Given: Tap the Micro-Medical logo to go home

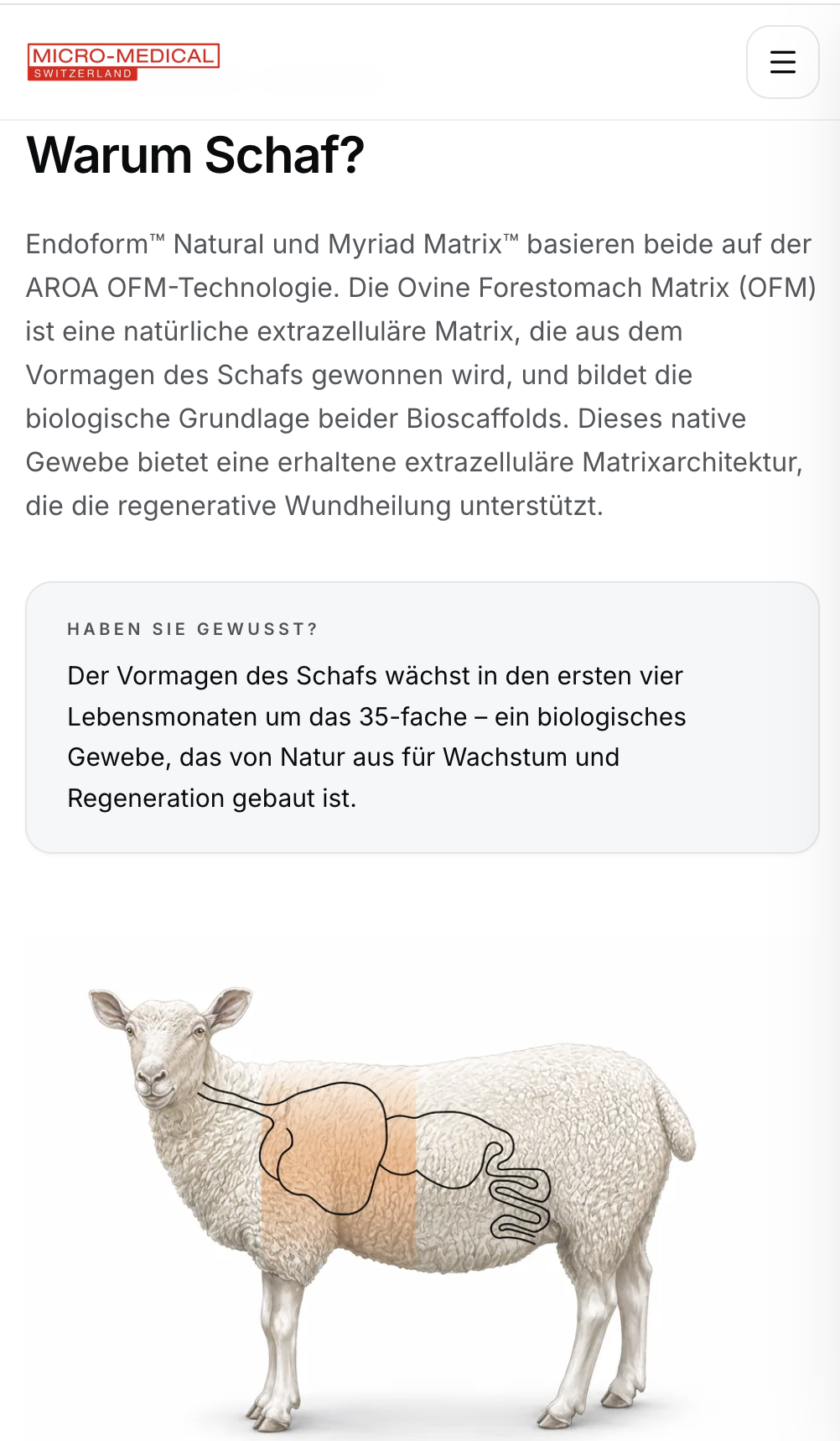Looking at the screenshot, I should (123, 62).
